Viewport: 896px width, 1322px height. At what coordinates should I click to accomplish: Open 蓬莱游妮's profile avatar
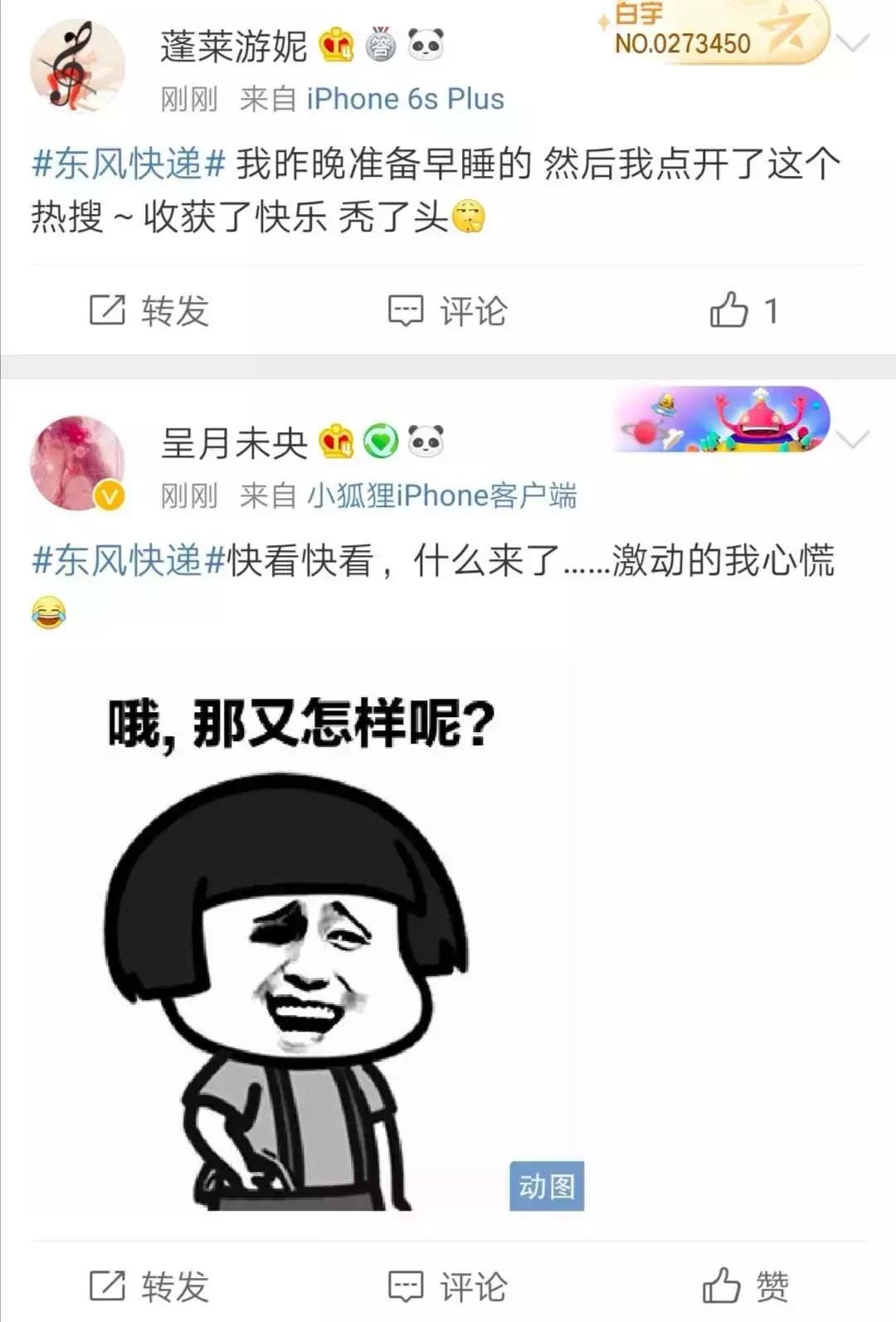coord(77,66)
